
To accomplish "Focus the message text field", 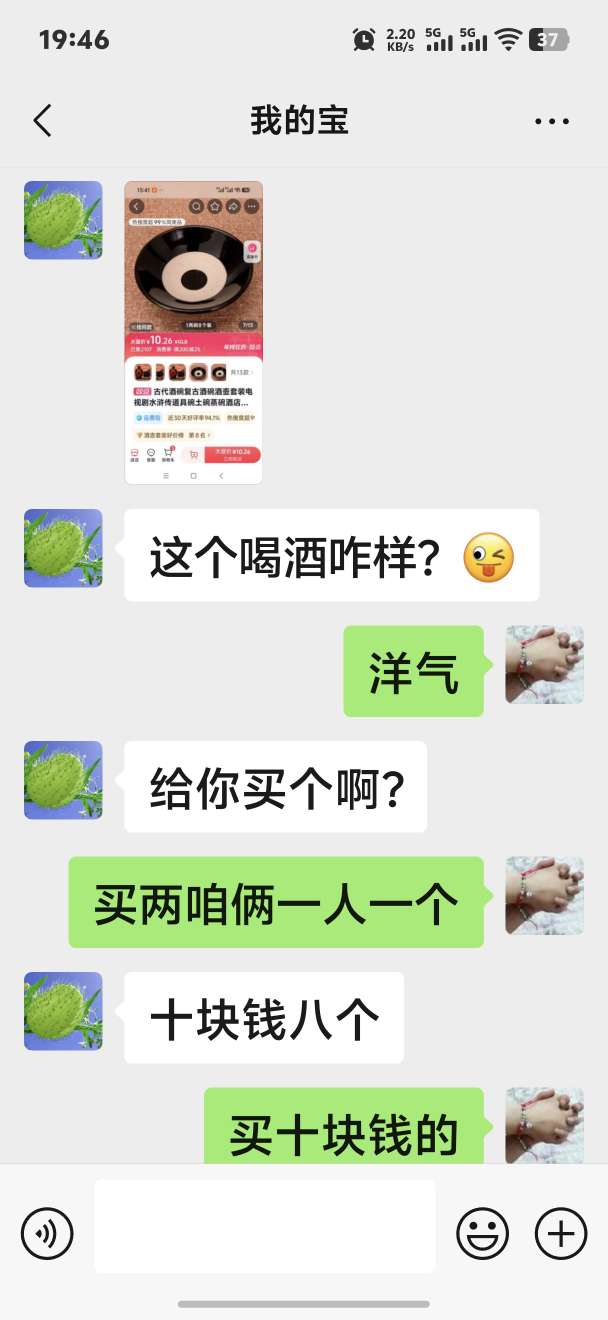I will tap(265, 1227).
